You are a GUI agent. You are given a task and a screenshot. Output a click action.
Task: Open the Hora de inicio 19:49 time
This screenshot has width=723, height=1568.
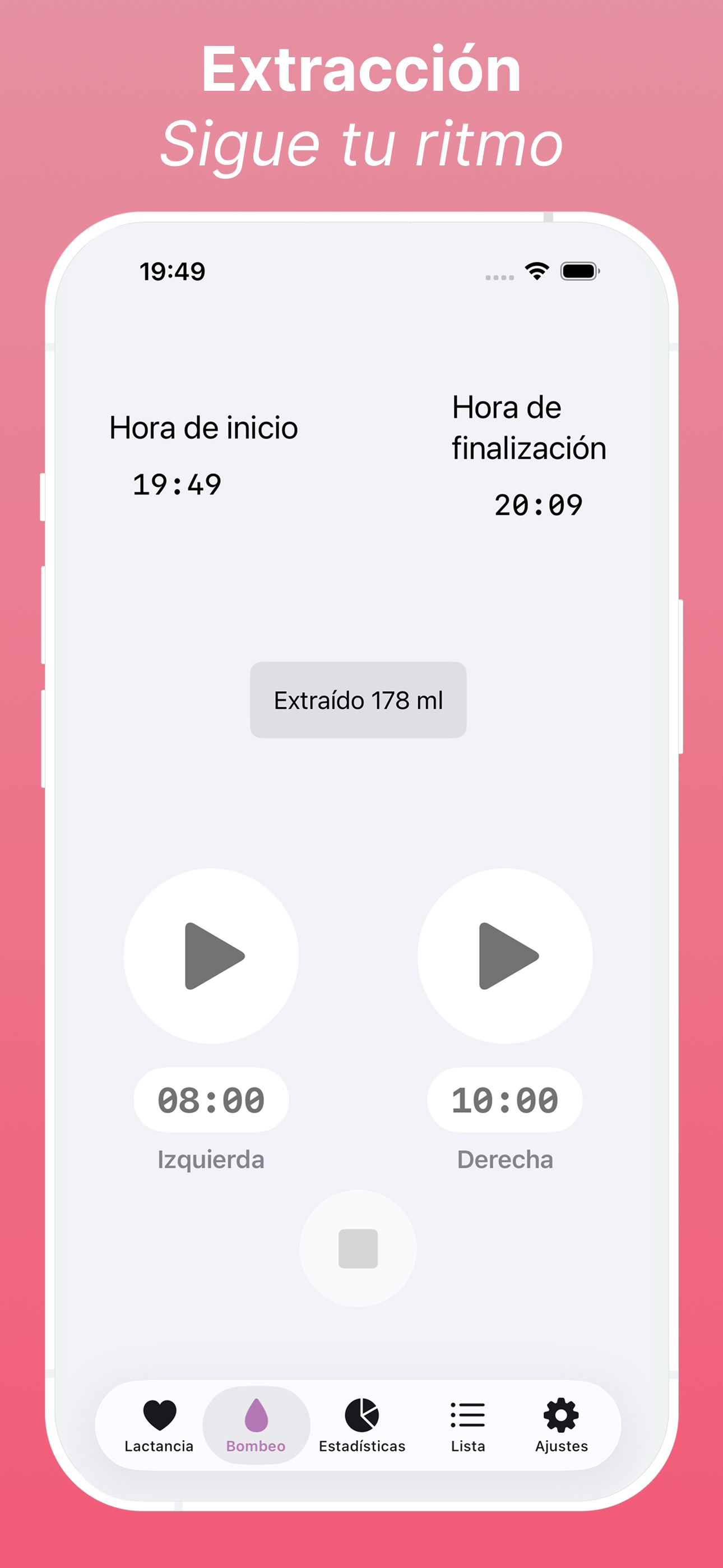[178, 484]
